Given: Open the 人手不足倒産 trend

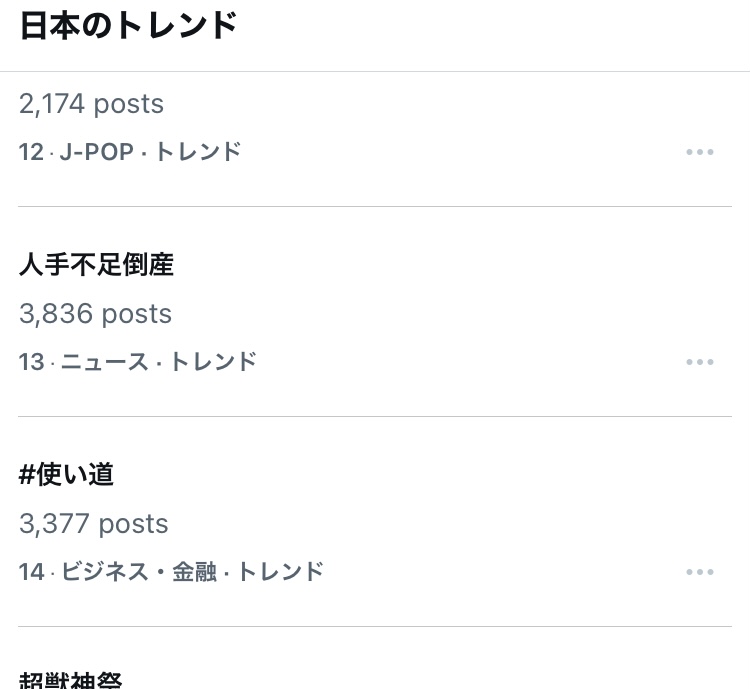Looking at the screenshot, I should pos(97,265).
